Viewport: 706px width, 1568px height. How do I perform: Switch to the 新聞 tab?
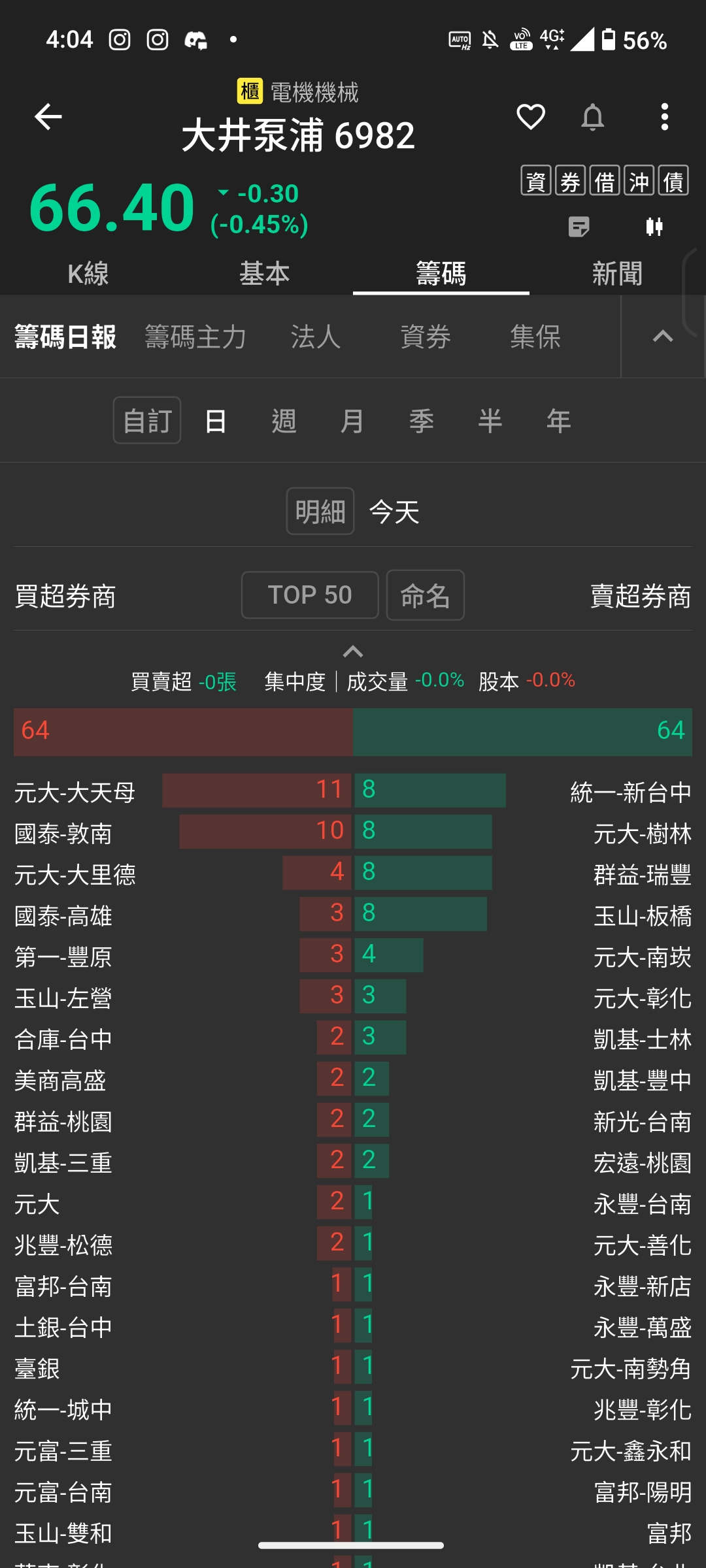(617, 274)
